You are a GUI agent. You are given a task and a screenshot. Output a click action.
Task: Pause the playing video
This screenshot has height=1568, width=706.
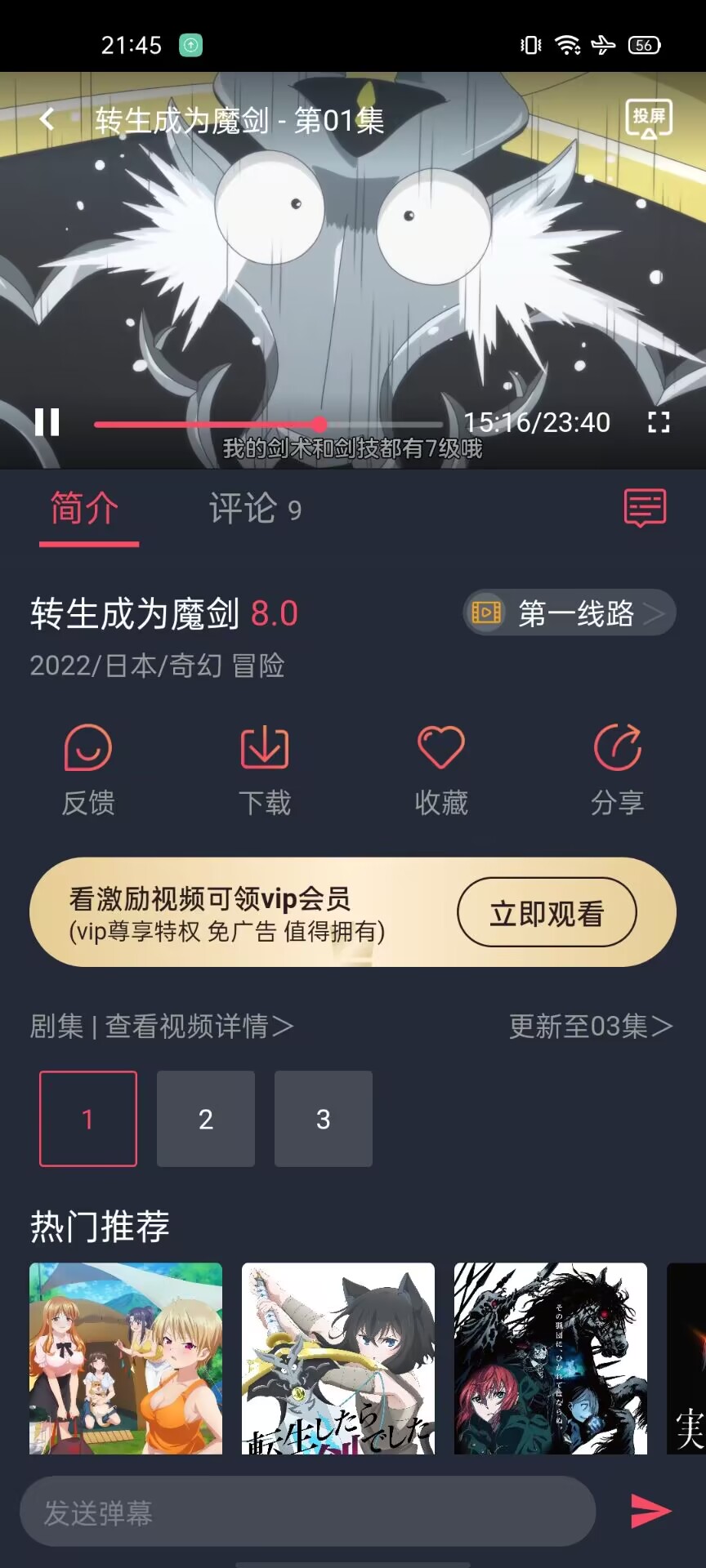click(47, 422)
